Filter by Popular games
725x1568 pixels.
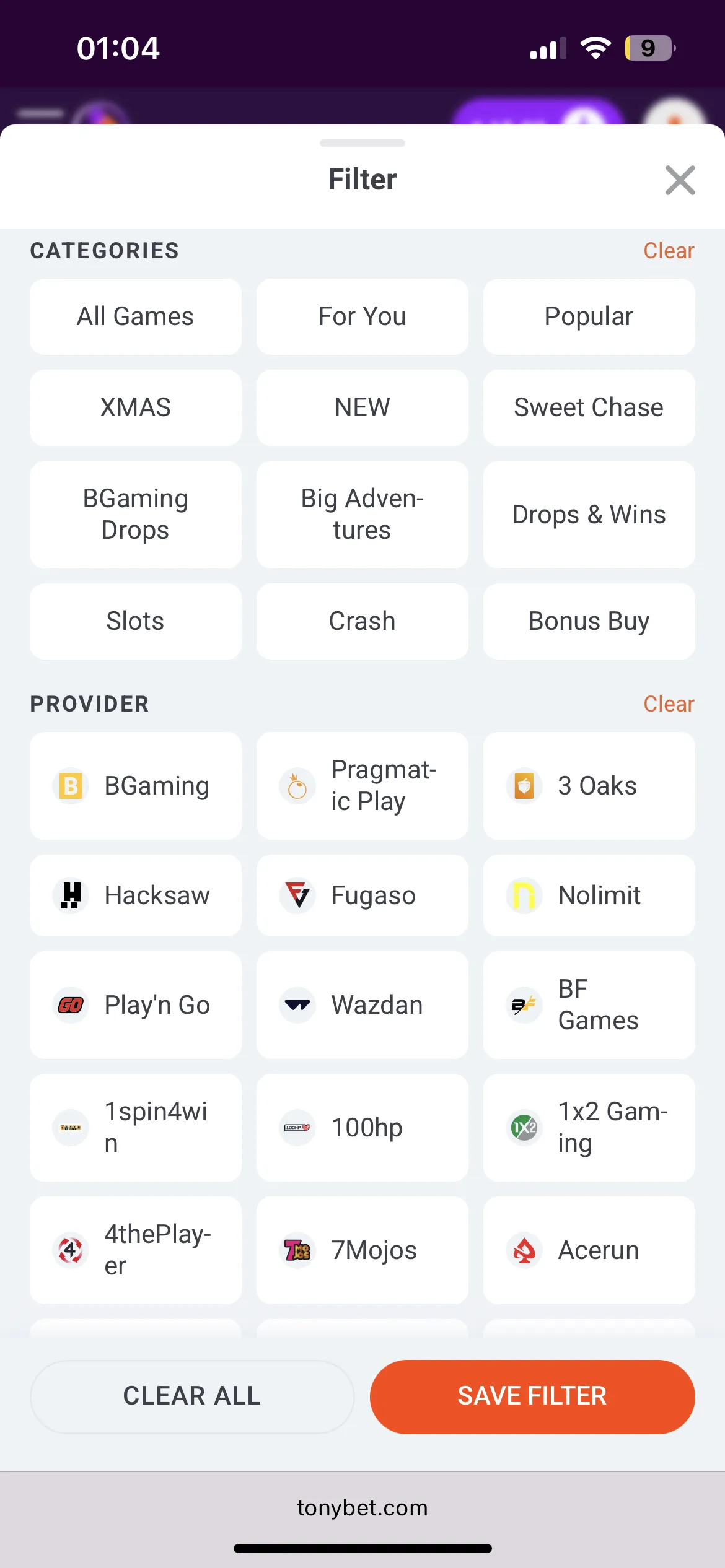click(x=589, y=316)
